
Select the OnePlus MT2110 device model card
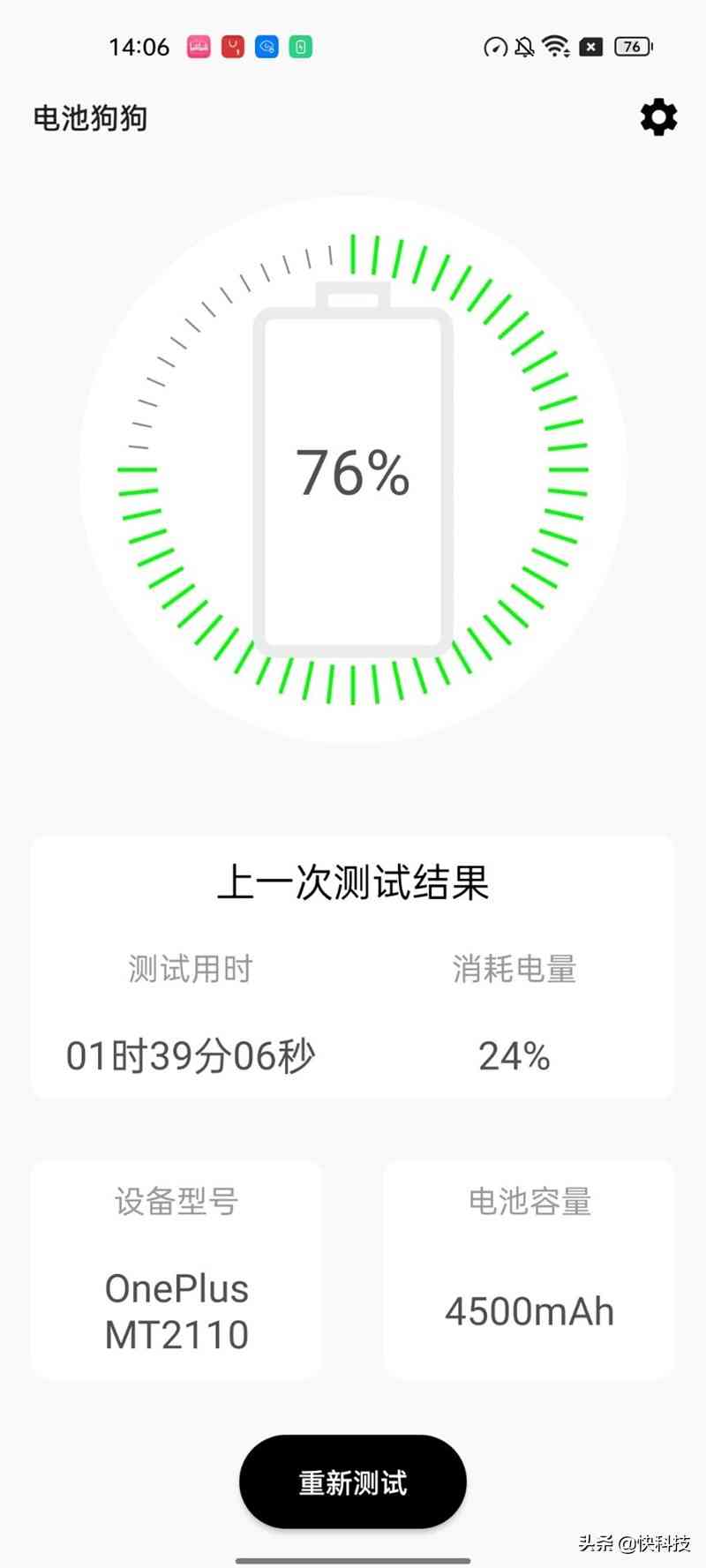pyautogui.click(x=176, y=1271)
